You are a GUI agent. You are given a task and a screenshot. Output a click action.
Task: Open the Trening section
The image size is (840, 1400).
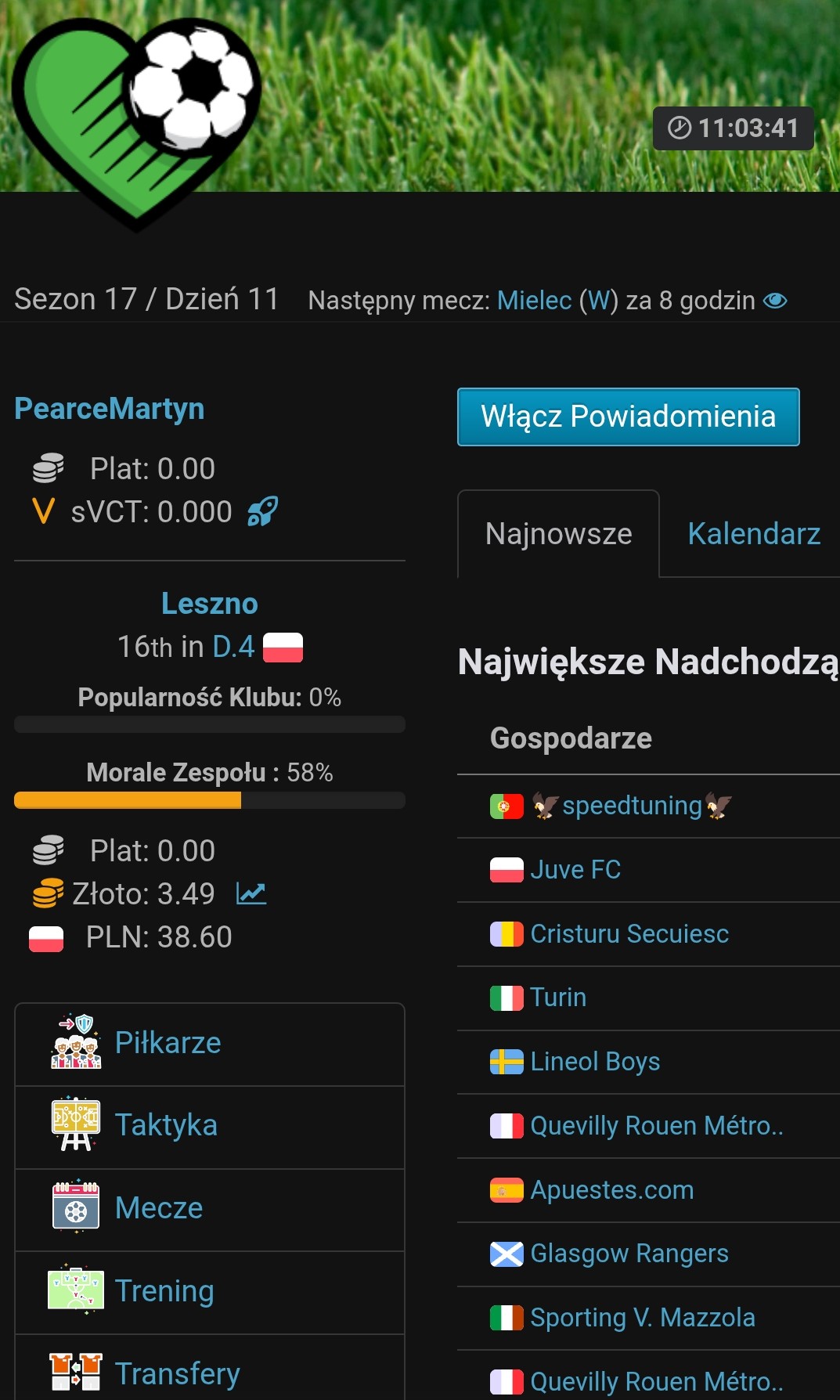click(x=164, y=1291)
